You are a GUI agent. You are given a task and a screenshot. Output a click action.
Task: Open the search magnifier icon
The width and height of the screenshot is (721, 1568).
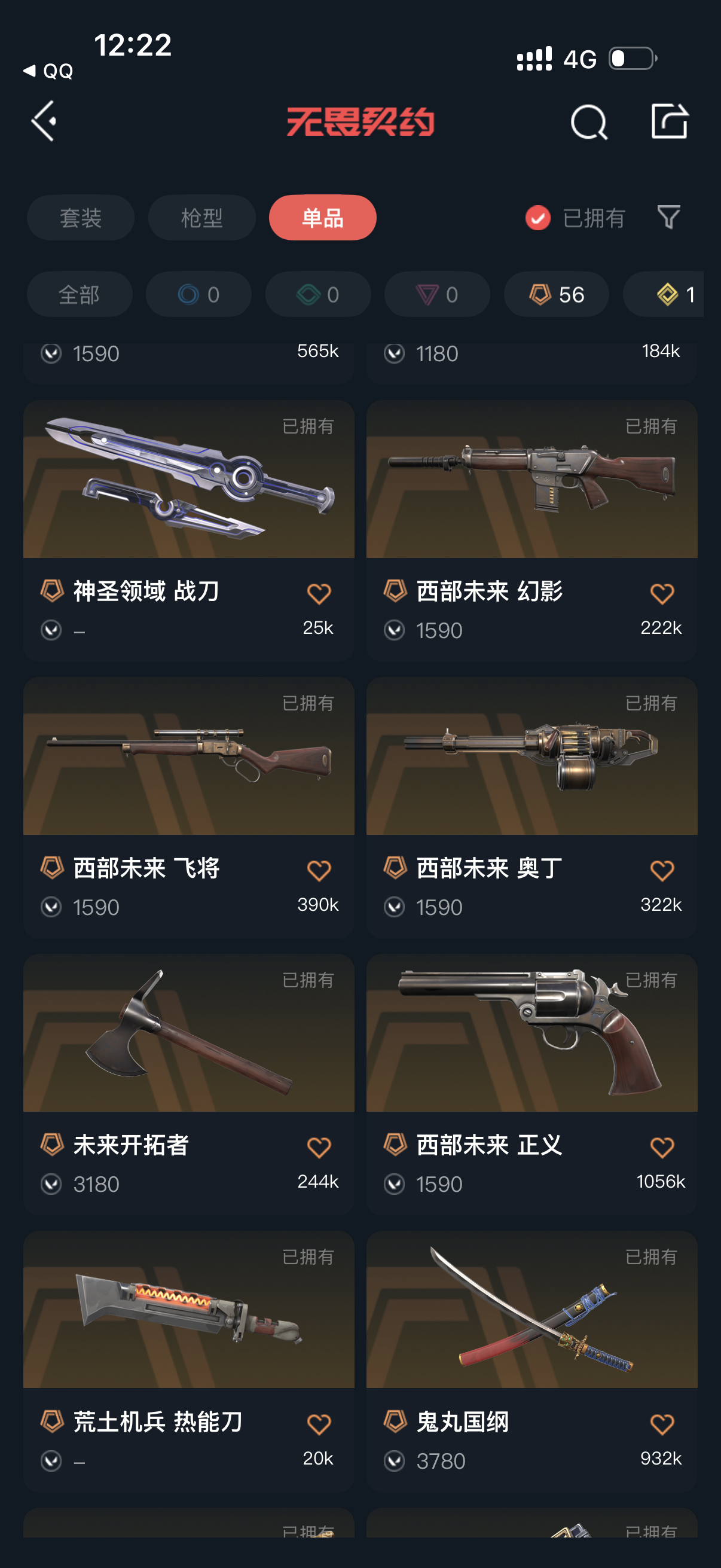pyautogui.click(x=589, y=123)
